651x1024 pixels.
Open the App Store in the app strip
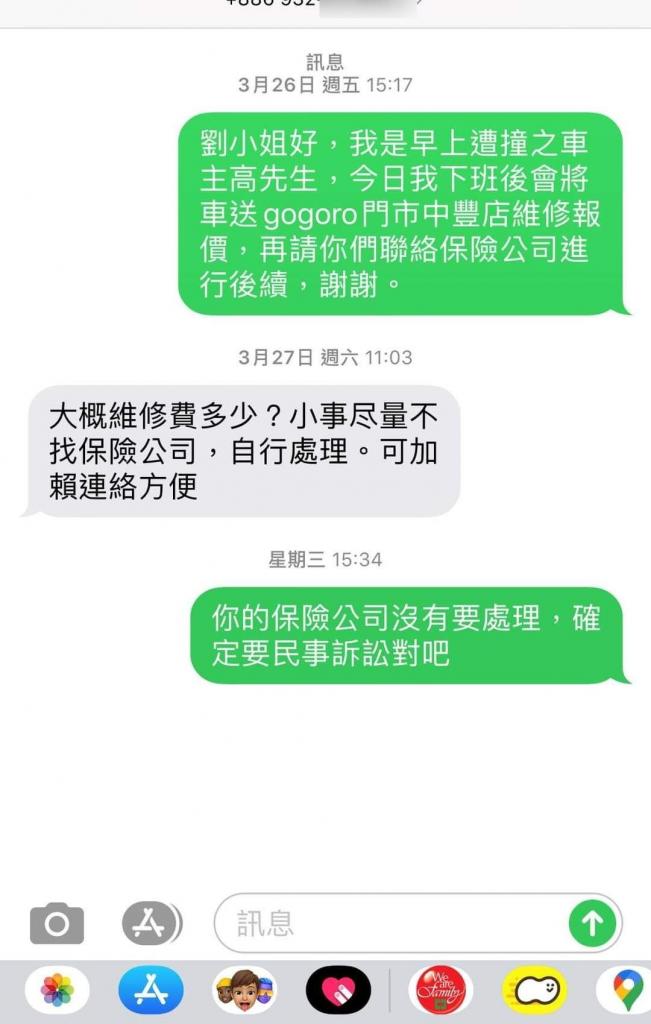pos(151,992)
